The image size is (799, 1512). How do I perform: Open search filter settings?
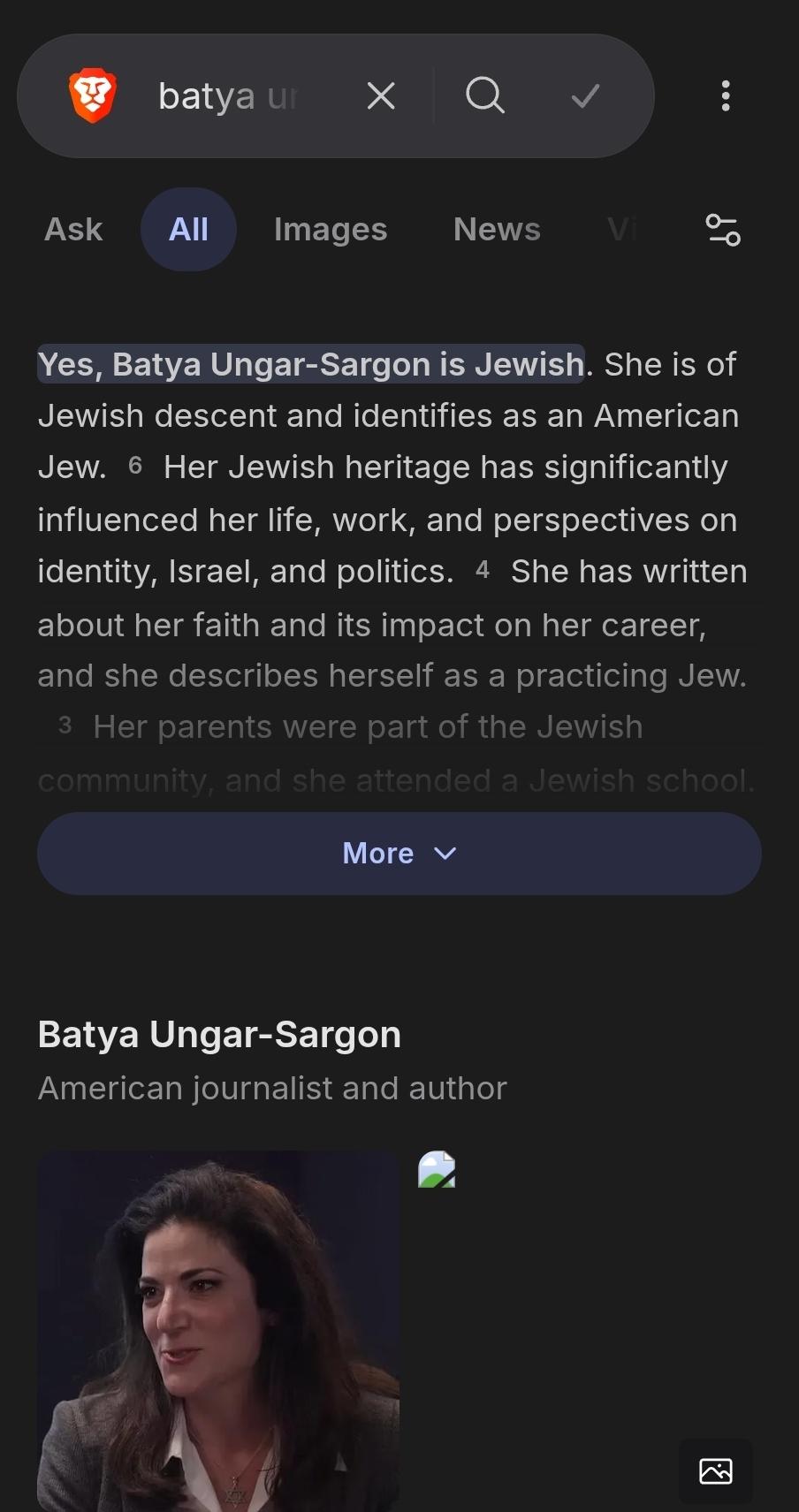click(723, 230)
